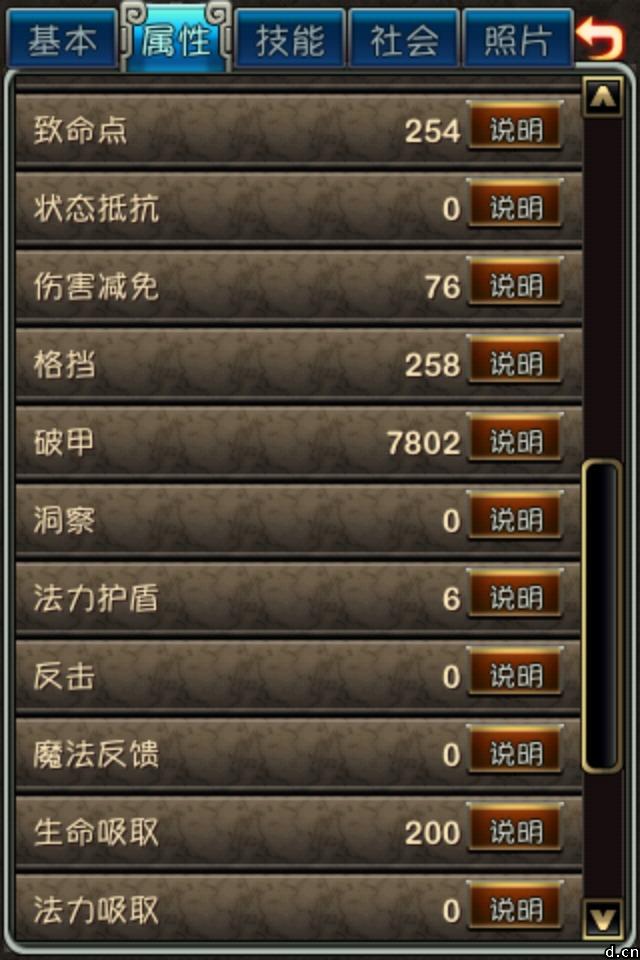Tap 说明 for 魔法反馈
Screen dimensions: 640x960
click(x=515, y=754)
